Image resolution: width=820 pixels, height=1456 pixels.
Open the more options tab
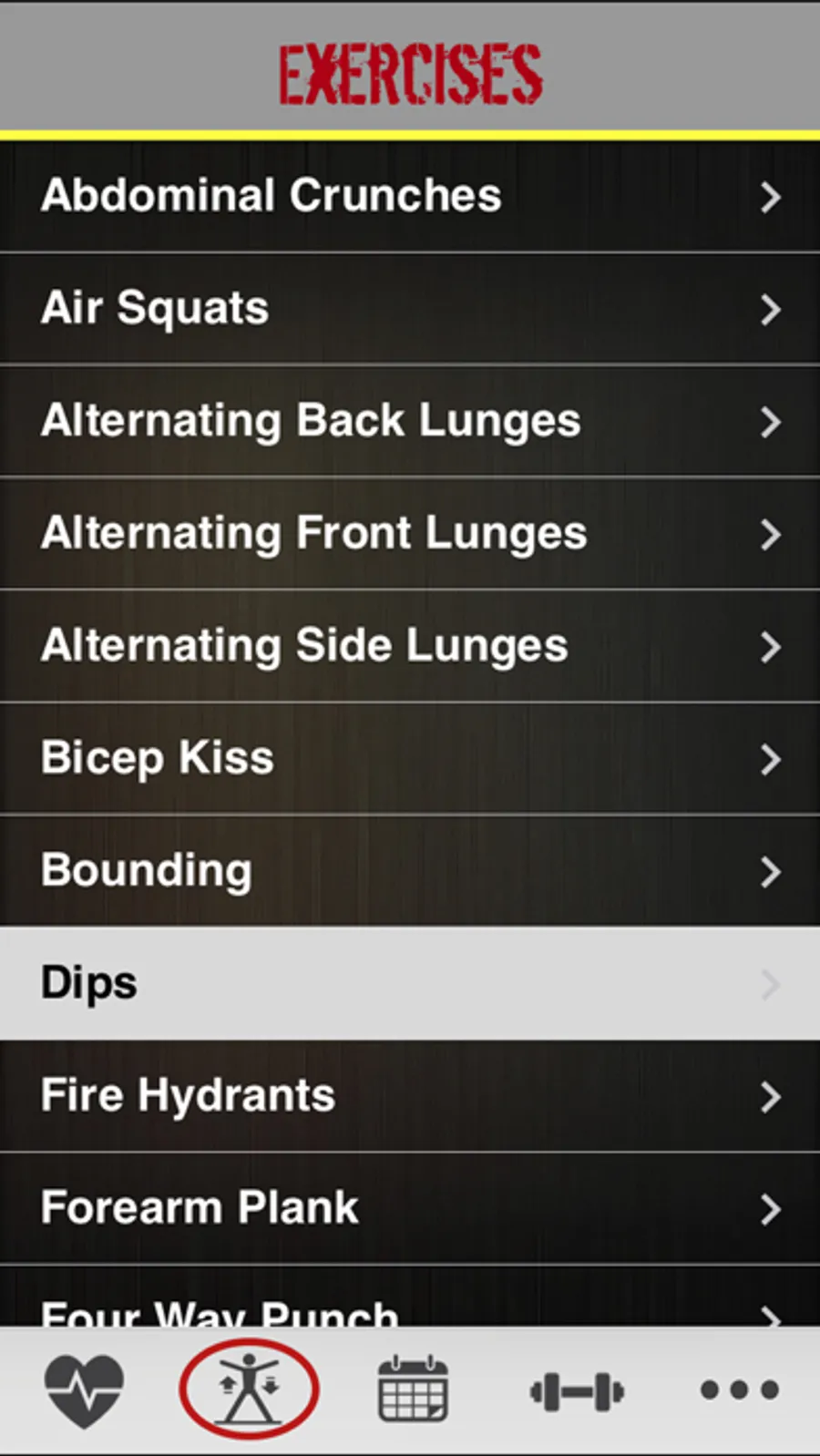coord(739,1390)
